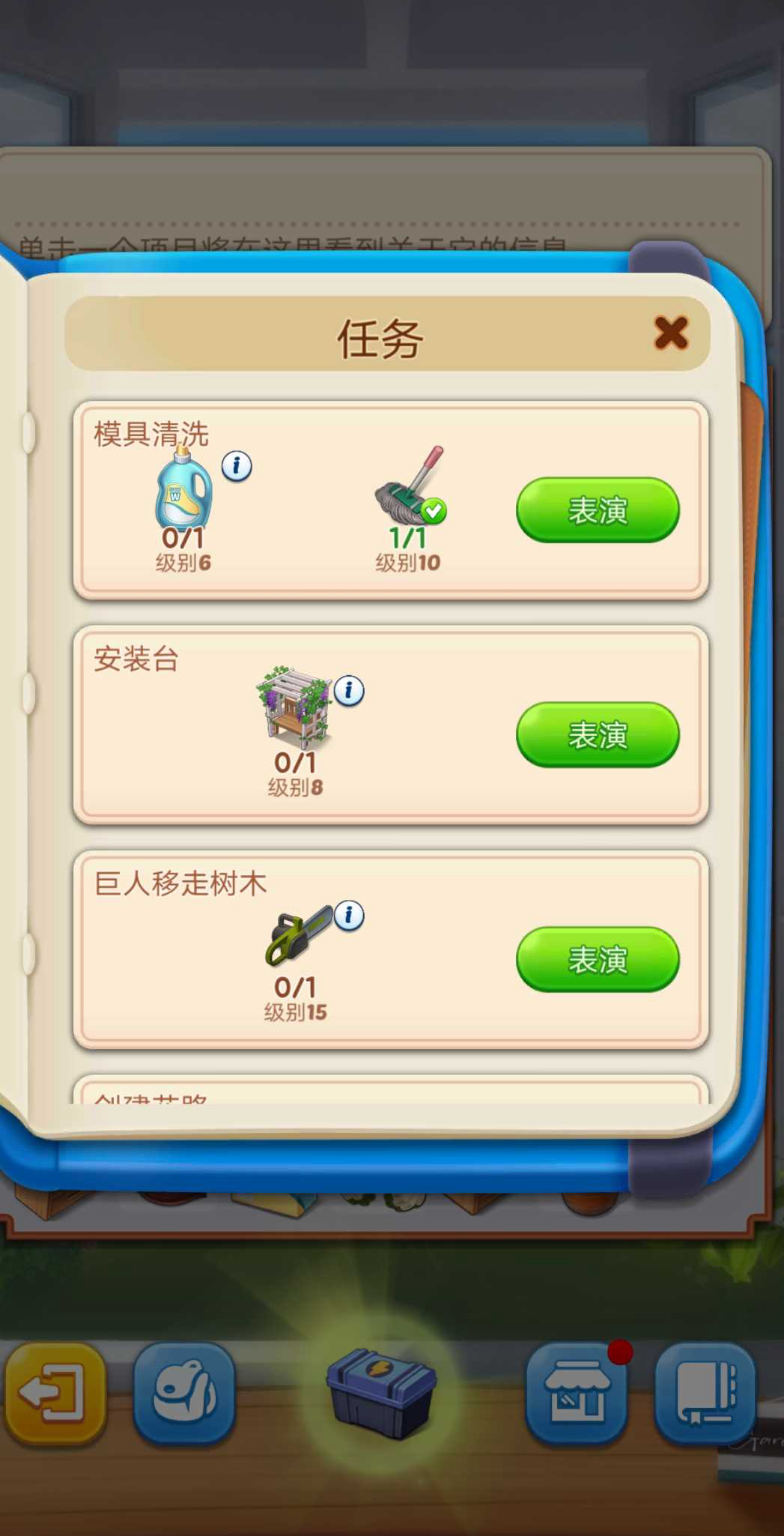Tap the yellow exit button
784x1536 pixels.
click(x=55, y=1393)
